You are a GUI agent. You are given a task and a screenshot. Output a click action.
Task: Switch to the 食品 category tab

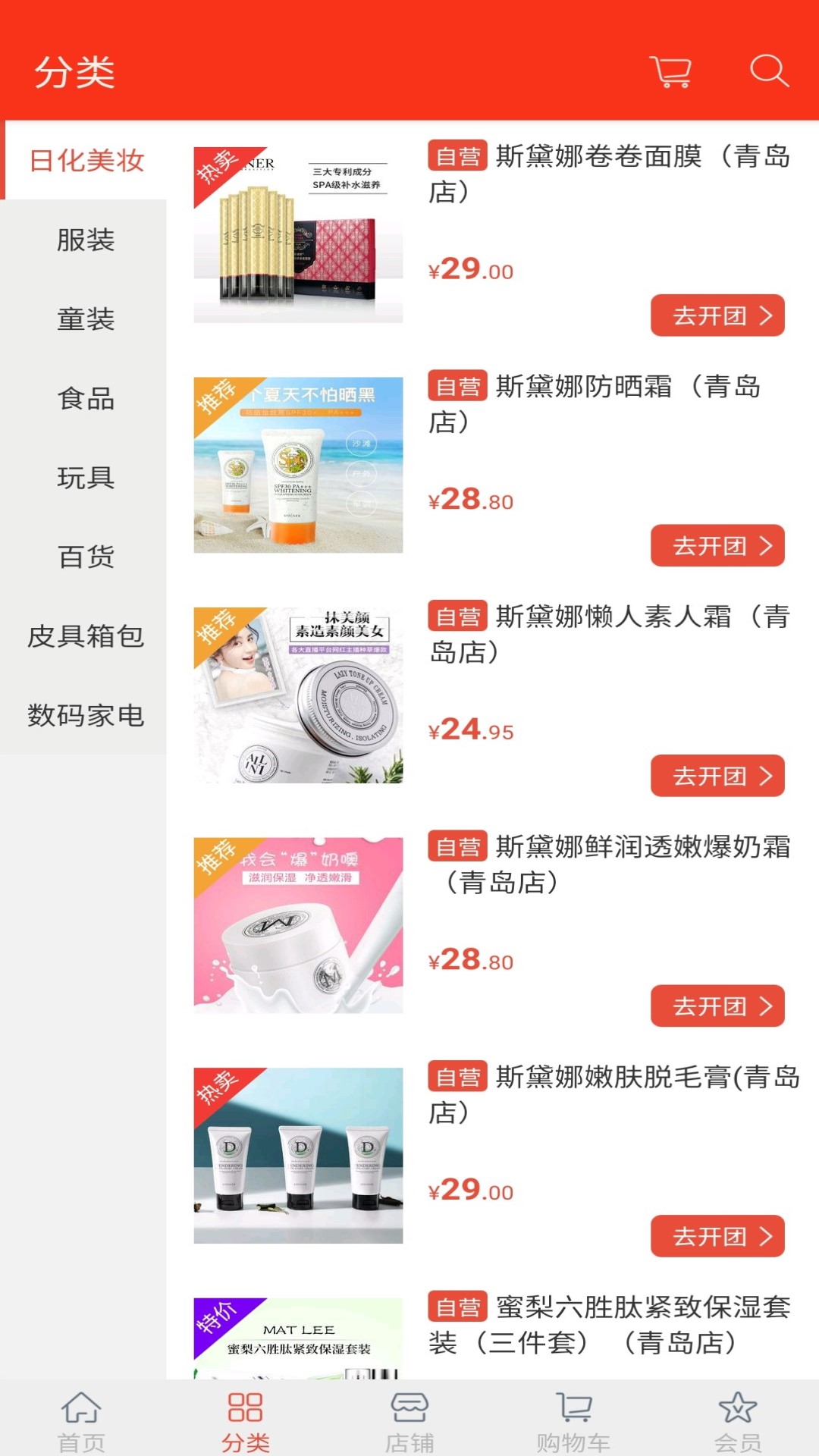click(x=83, y=400)
